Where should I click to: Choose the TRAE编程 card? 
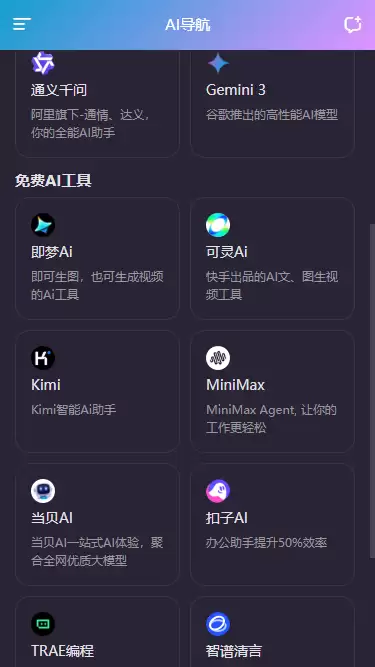point(97,632)
